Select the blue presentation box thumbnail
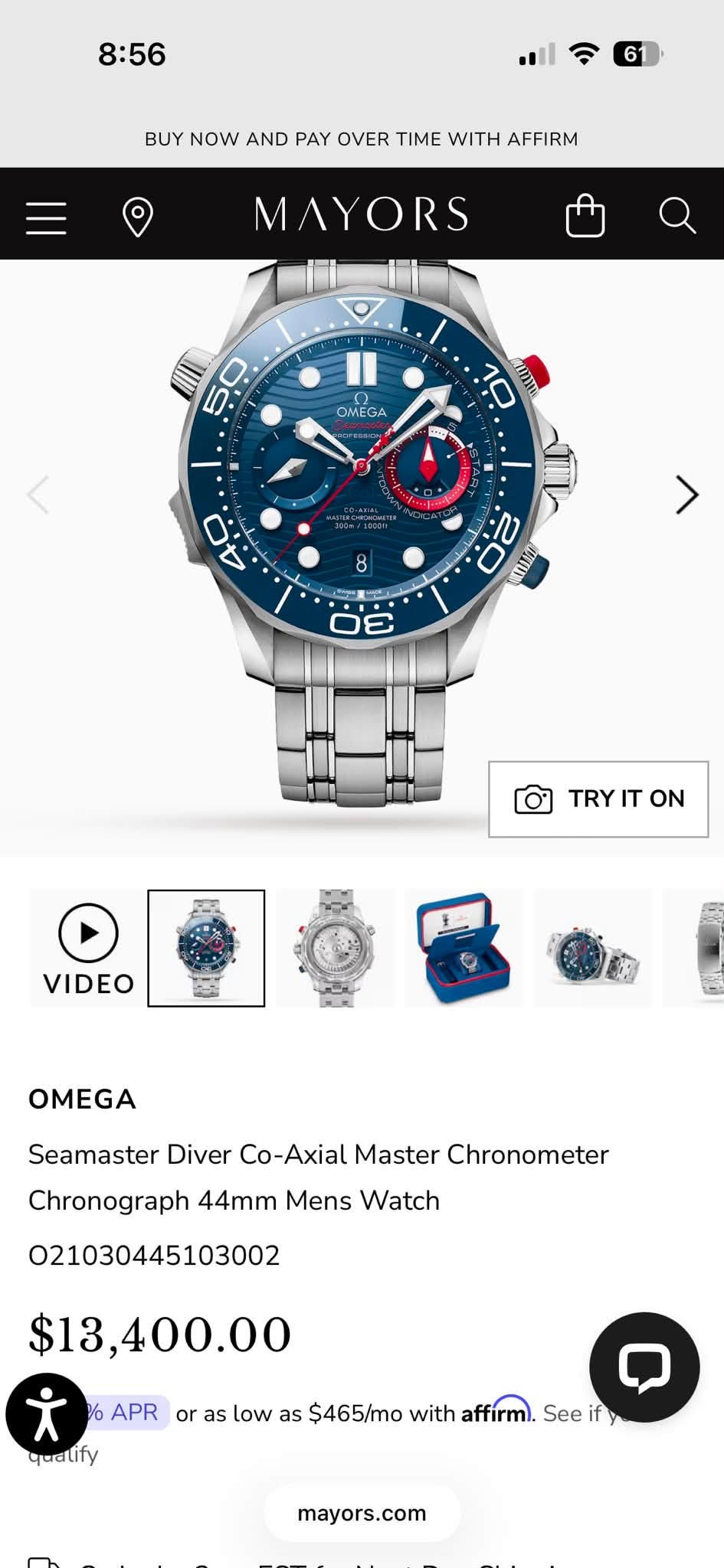Screen dimensions: 724x1568 (464, 949)
